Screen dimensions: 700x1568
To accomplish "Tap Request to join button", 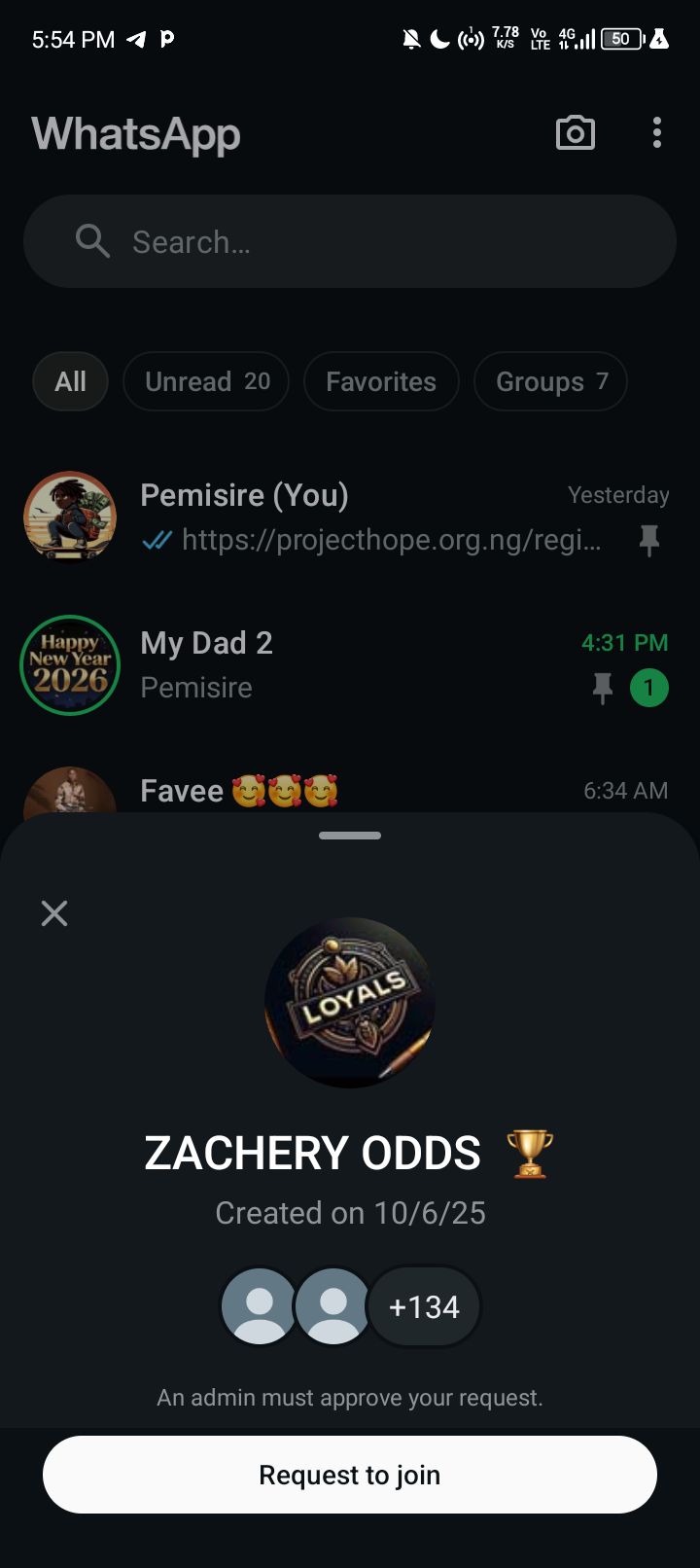I will (x=350, y=1475).
